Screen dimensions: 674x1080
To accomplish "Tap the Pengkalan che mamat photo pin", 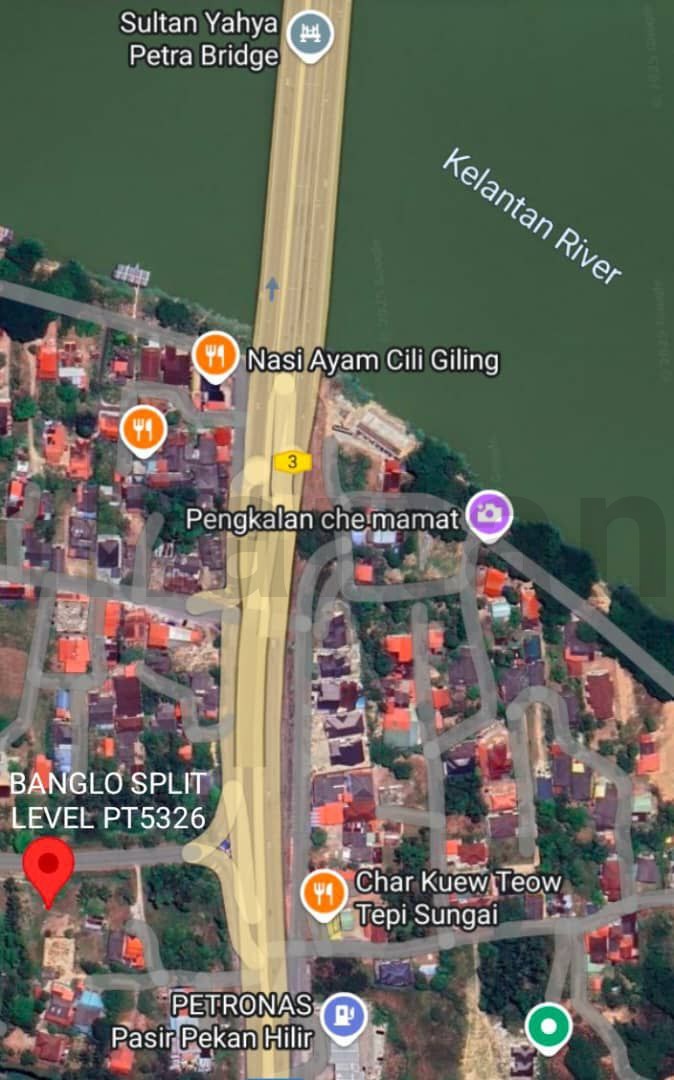I will point(489,515).
